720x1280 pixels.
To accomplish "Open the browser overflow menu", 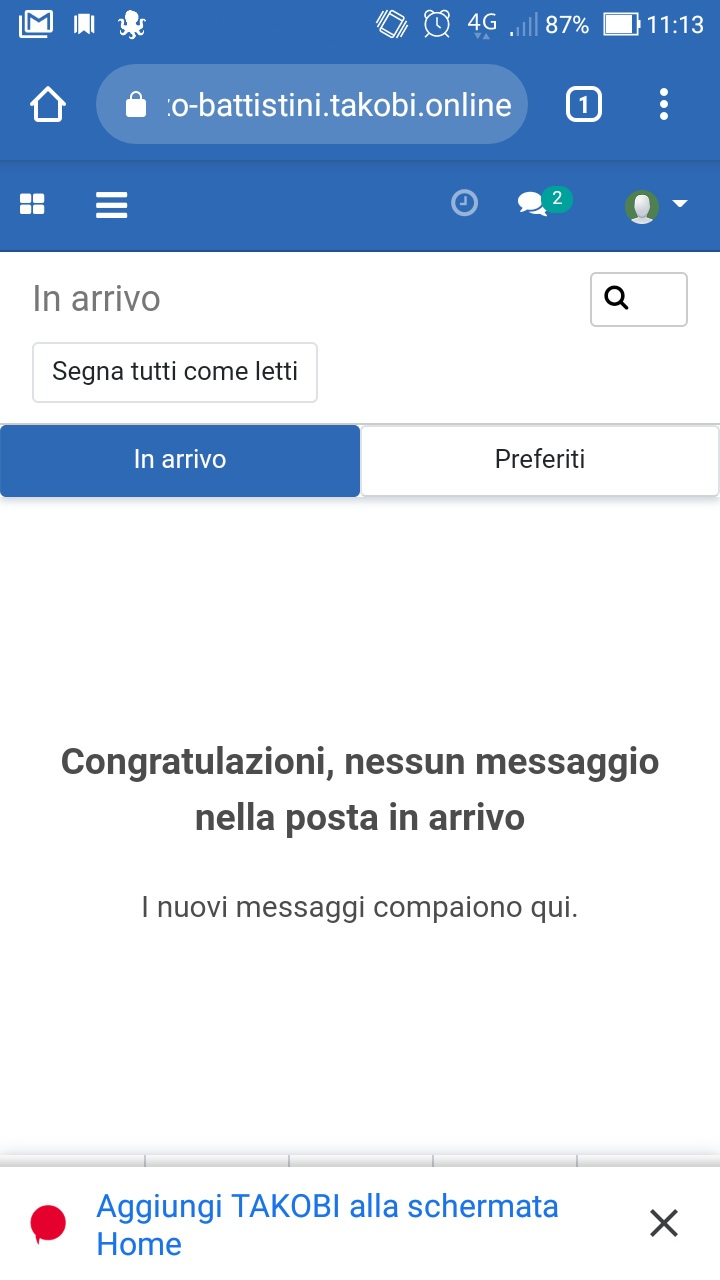I will (x=664, y=105).
